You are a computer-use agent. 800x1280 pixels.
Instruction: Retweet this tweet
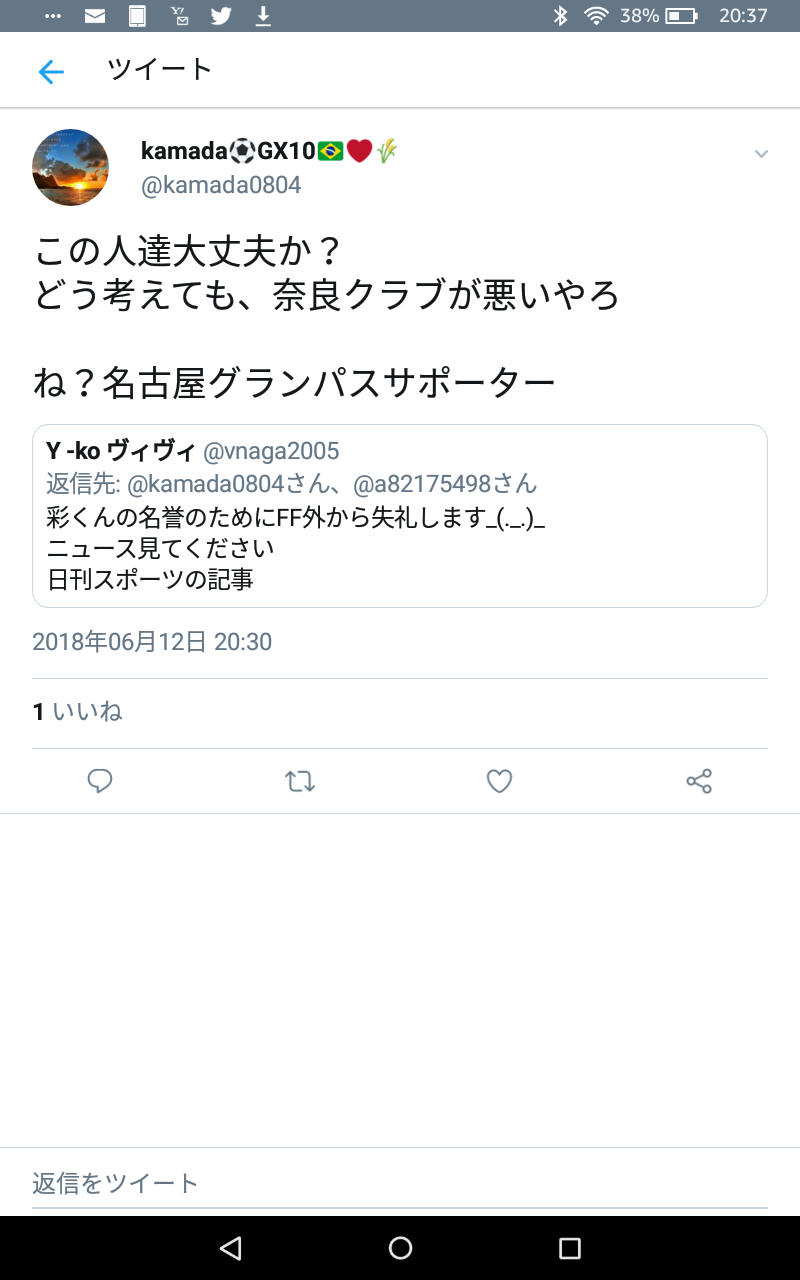click(300, 781)
